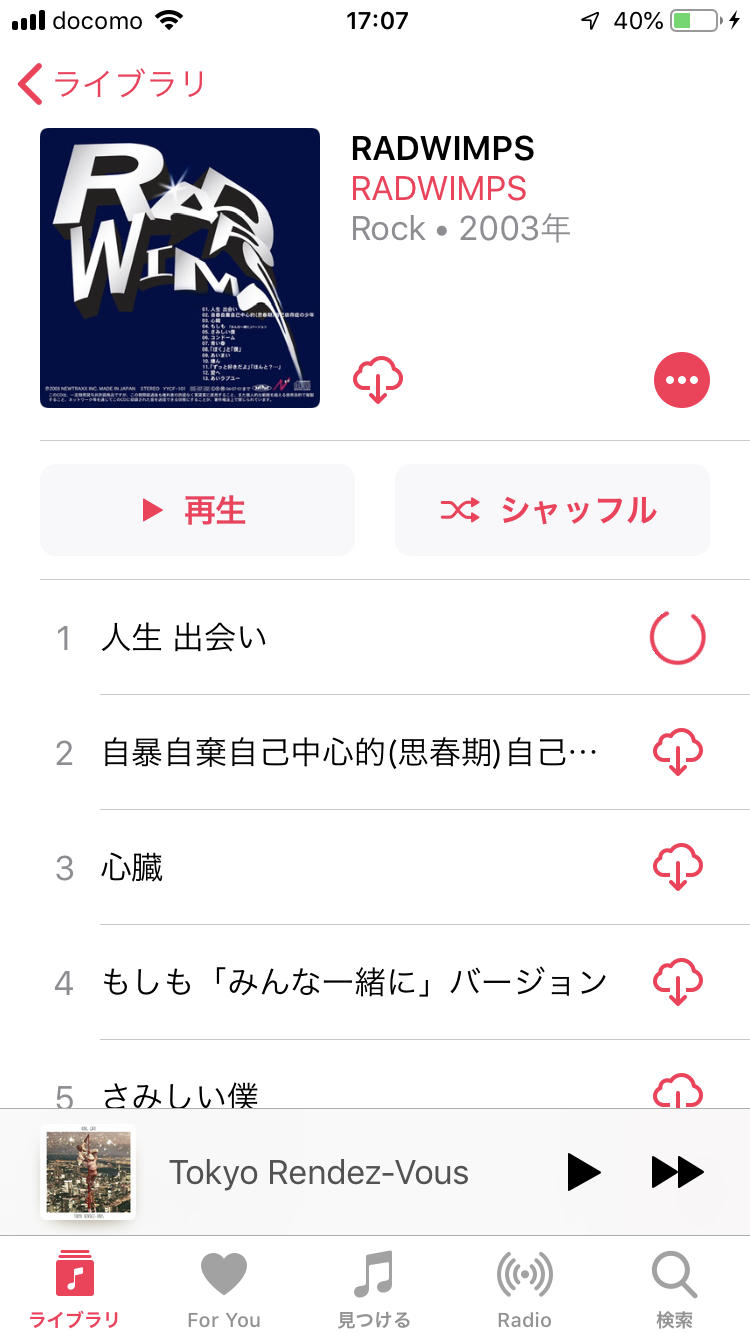The height and width of the screenshot is (1334, 750).
Task: Play もしも「みんな一緒に」バージョン
Action: (354, 982)
